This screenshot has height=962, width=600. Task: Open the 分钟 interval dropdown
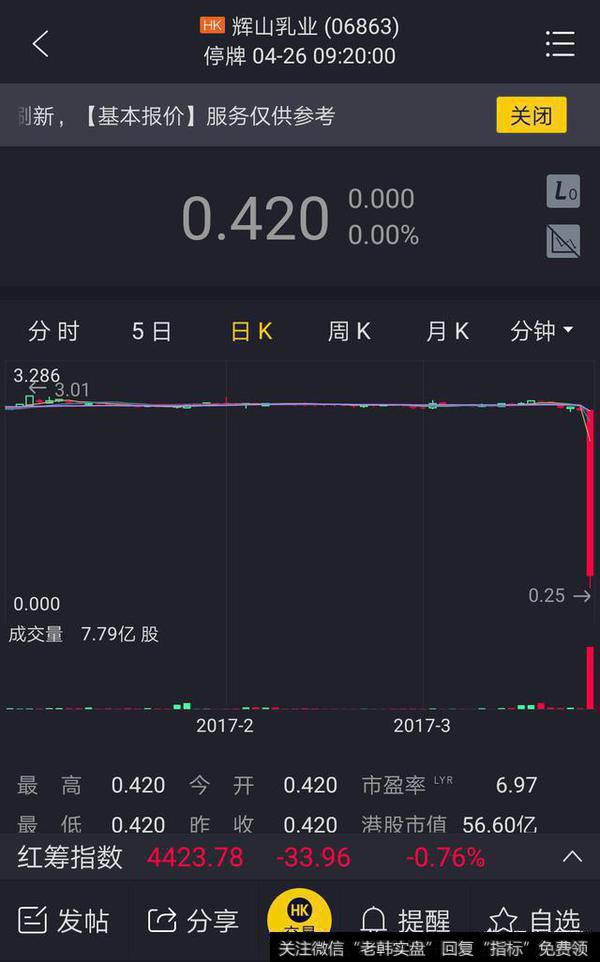point(541,331)
